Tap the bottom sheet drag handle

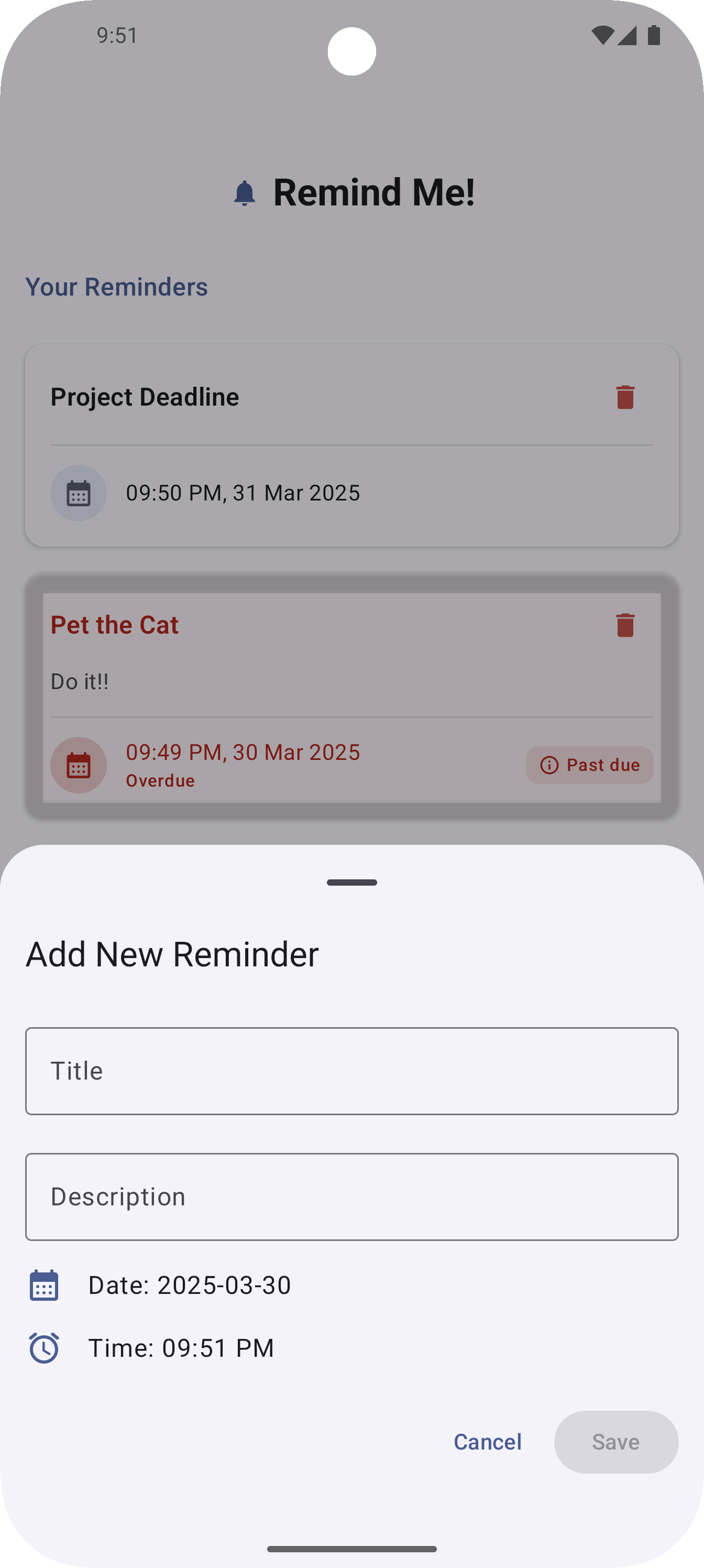click(x=351, y=882)
